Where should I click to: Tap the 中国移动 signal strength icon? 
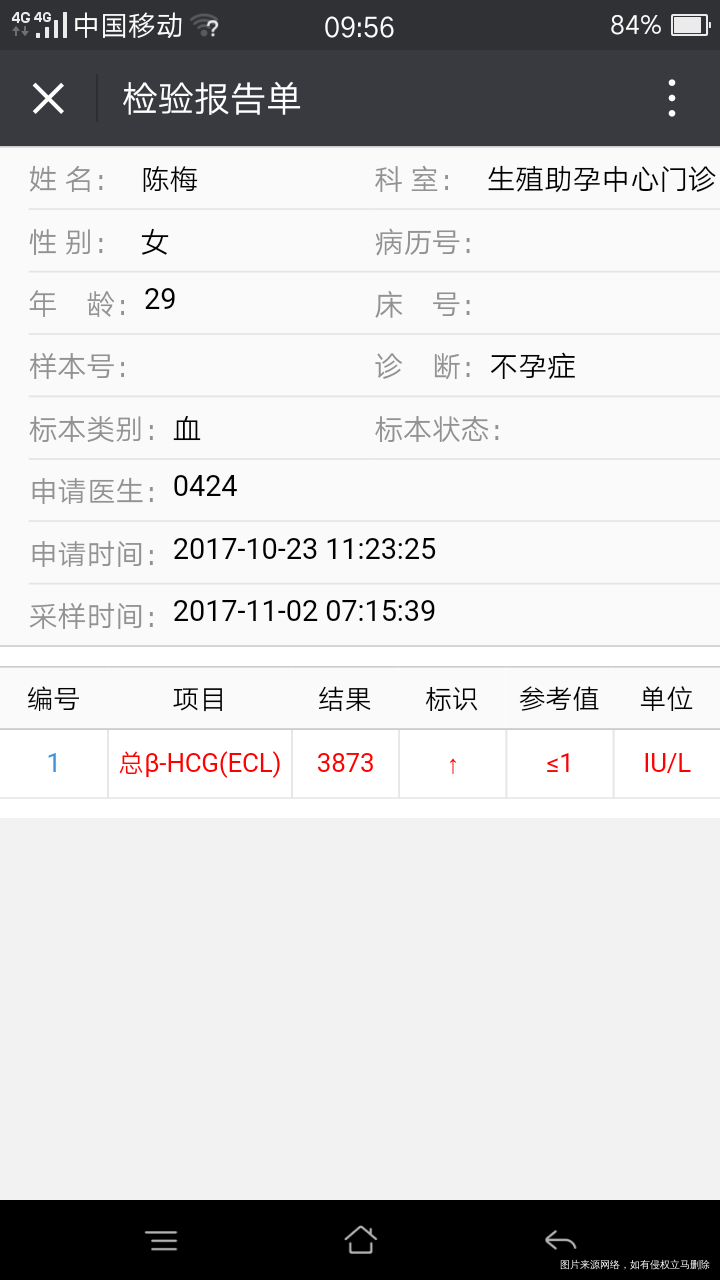pos(52,25)
